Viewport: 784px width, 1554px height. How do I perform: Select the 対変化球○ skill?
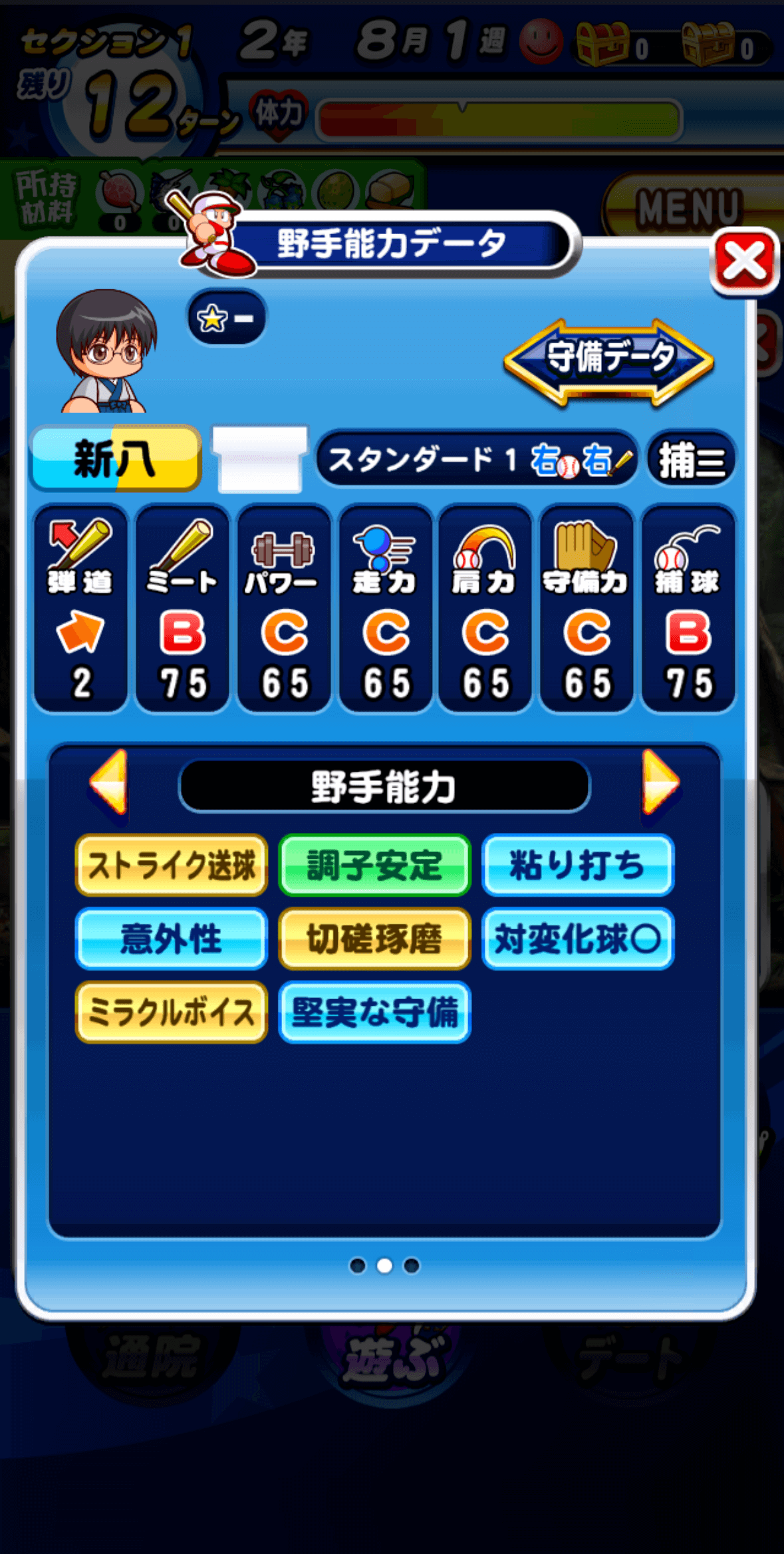tap(578, 939)
